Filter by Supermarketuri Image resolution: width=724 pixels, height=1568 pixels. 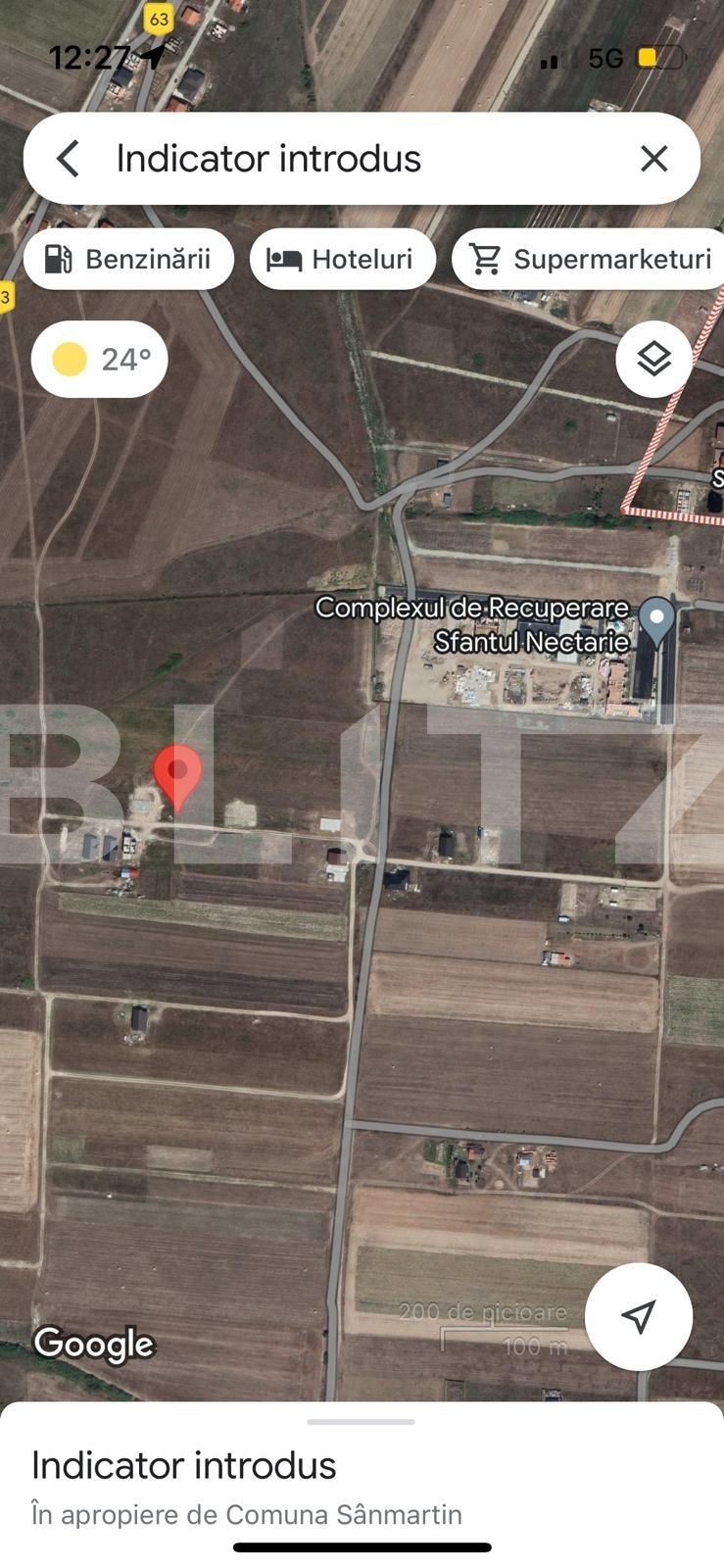click(x=591, y=260)
